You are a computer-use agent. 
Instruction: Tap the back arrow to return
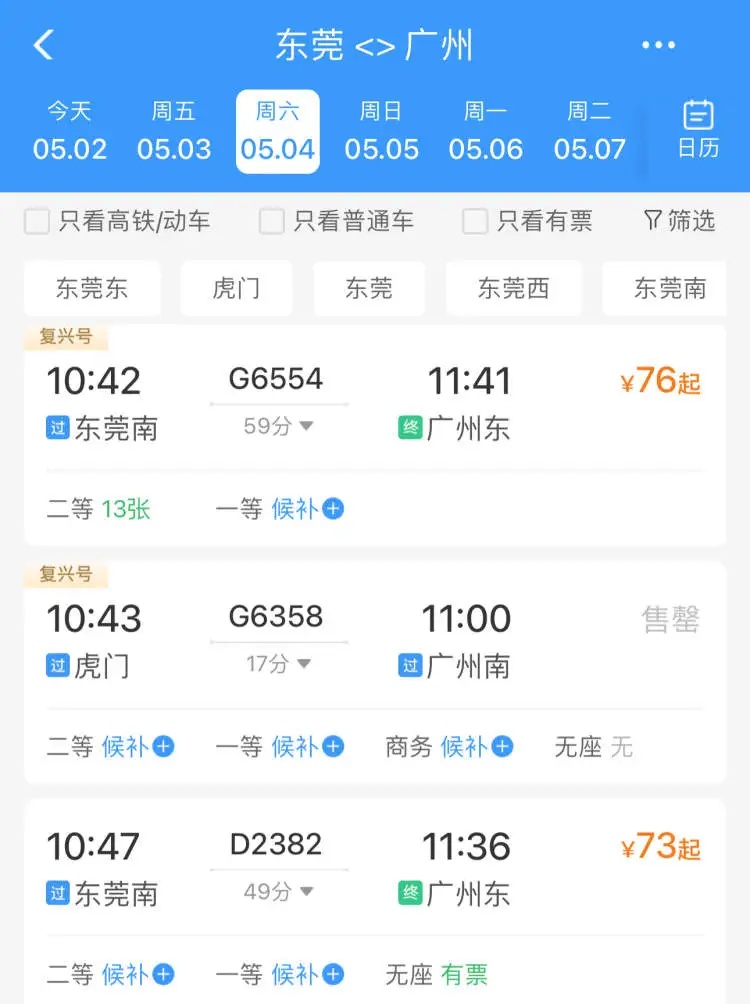pyautogui.click(x=42, y=45)
